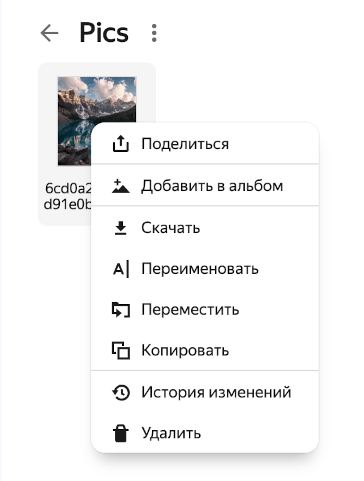Move the file with Переместить
364x481 pixels.
(x=205, y=310)
